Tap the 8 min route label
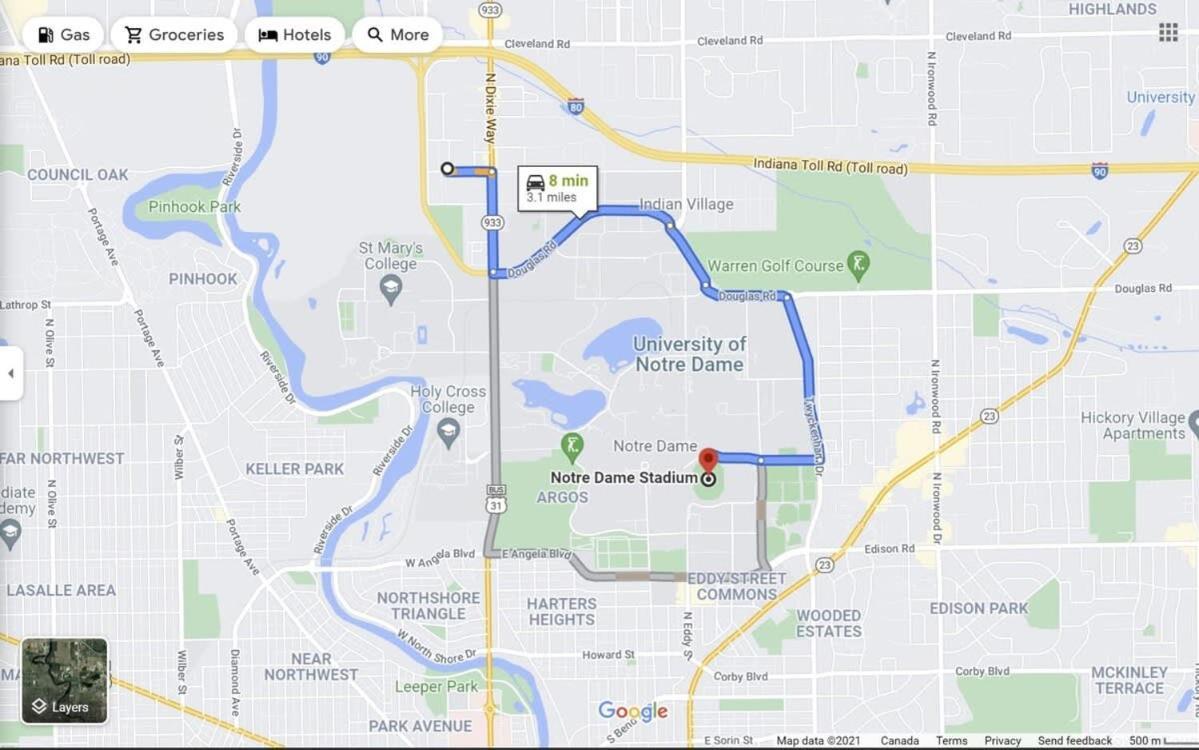 click(x=557, y=188)
